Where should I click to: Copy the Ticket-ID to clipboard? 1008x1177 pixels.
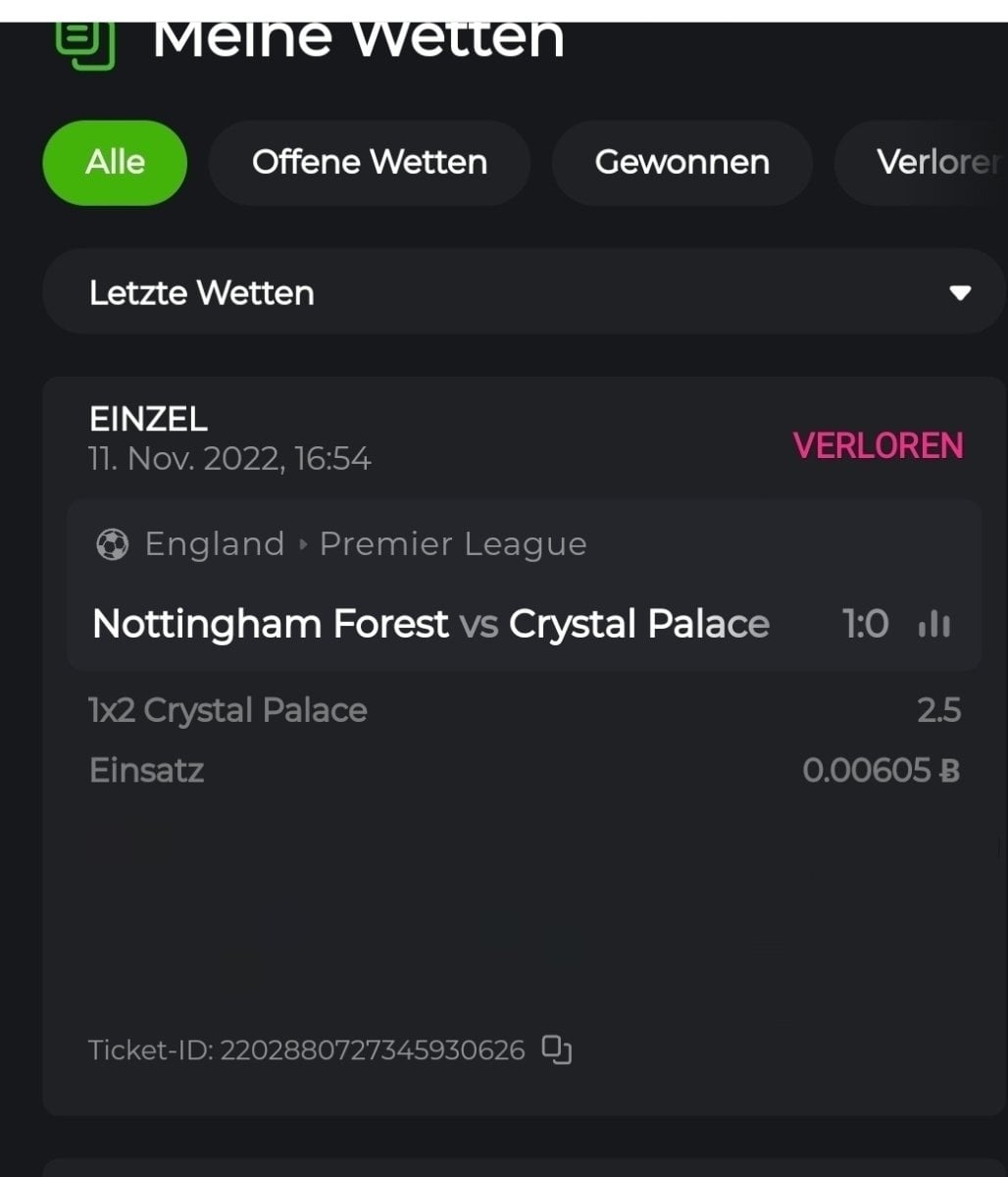557,1049
